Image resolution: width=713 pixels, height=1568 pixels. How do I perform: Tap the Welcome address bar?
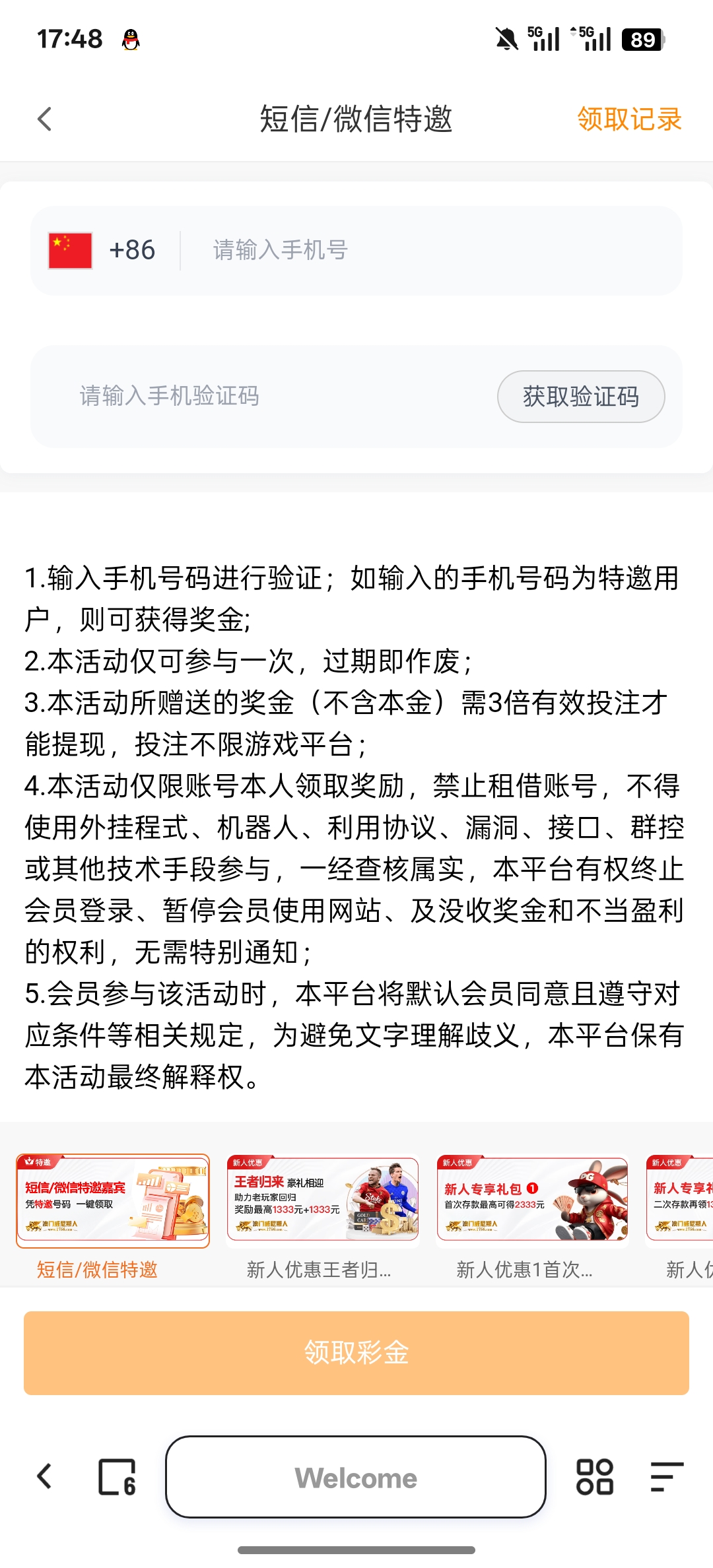pyautogui.click(x=356, y=1477)
